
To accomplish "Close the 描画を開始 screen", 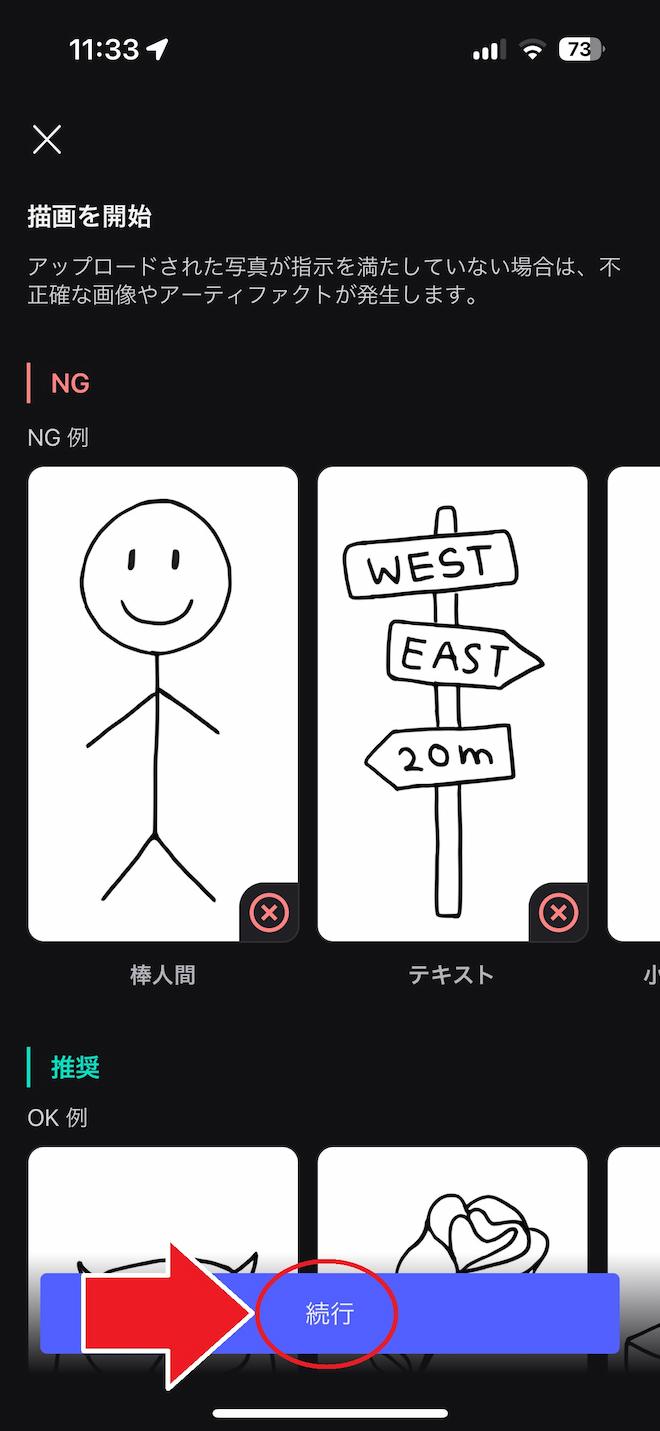I will (47, 140).
